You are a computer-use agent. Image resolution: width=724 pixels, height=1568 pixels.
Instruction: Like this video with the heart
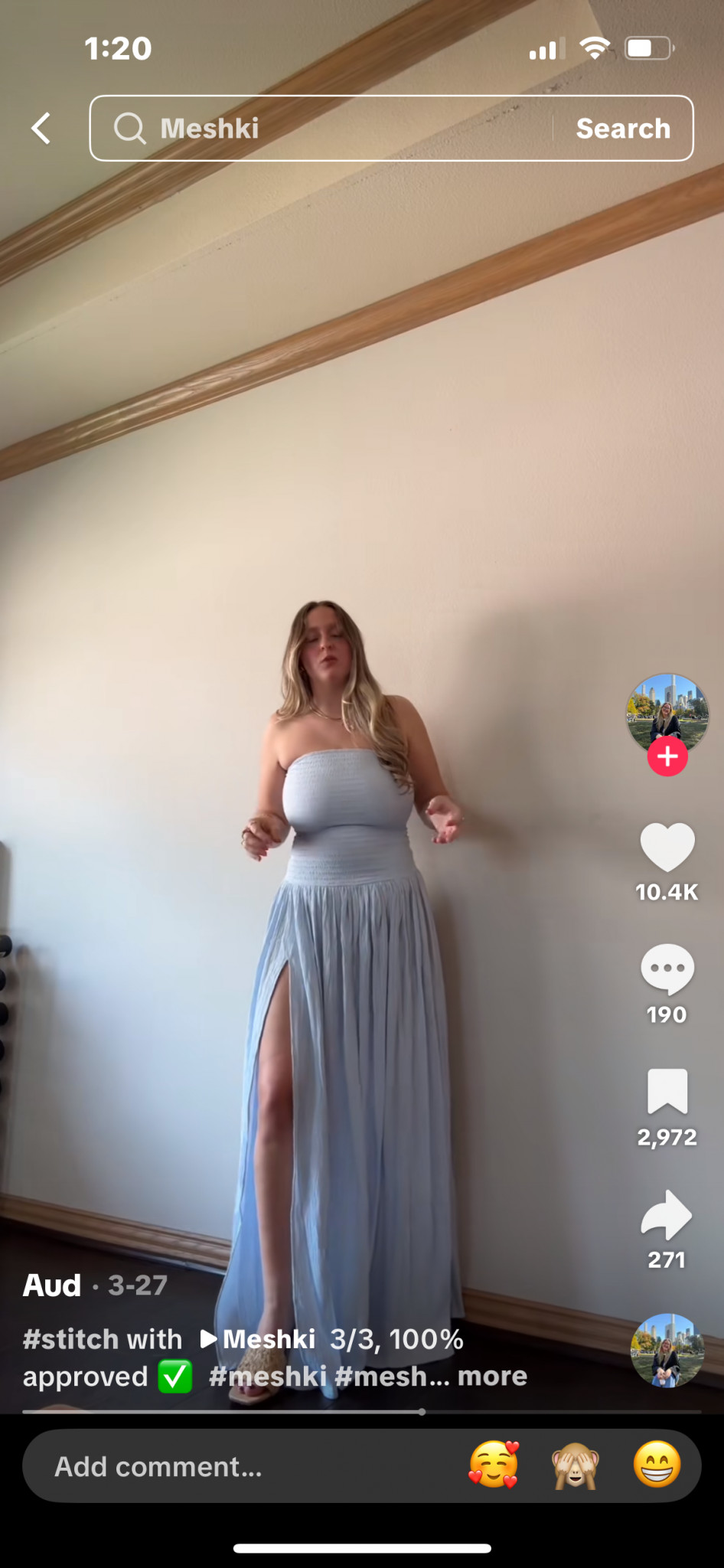pos(667,848)
